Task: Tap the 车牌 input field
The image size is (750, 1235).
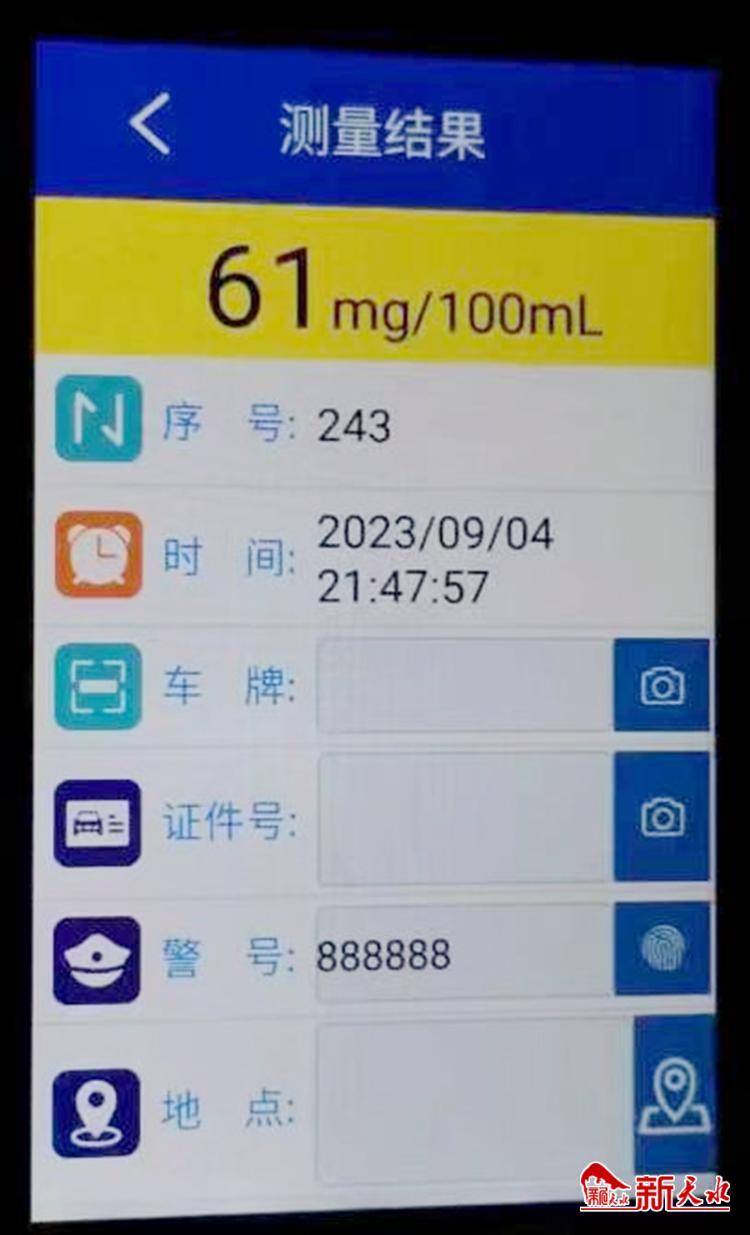Action: [465, 686]
